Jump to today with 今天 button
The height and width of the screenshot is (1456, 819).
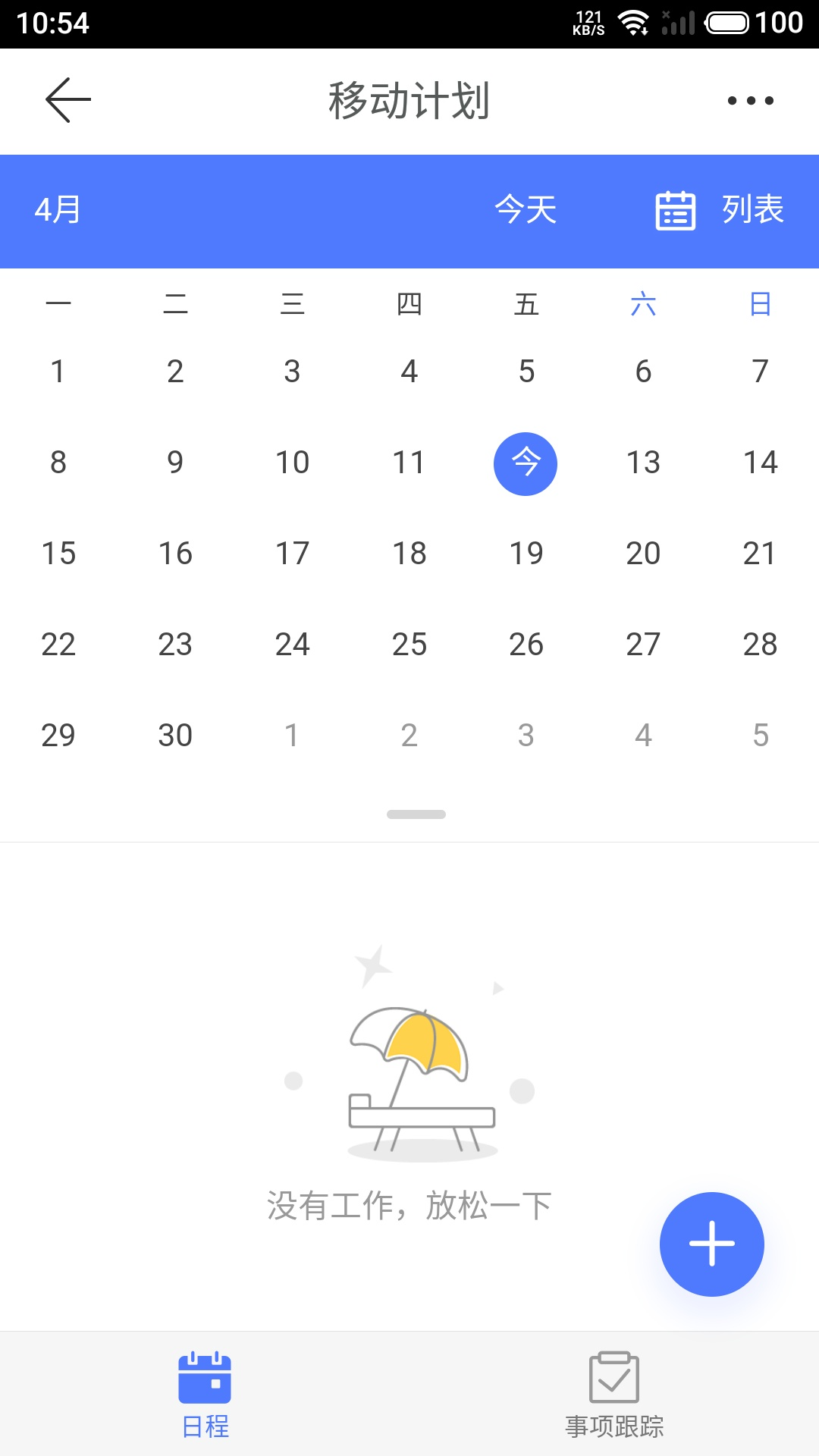pos(526,210)
